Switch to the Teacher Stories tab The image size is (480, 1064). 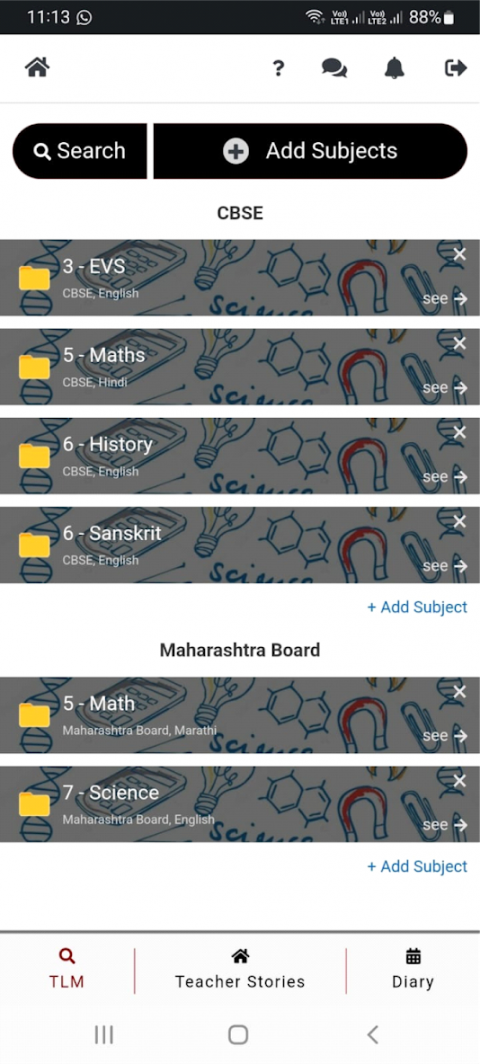(240, 970)
